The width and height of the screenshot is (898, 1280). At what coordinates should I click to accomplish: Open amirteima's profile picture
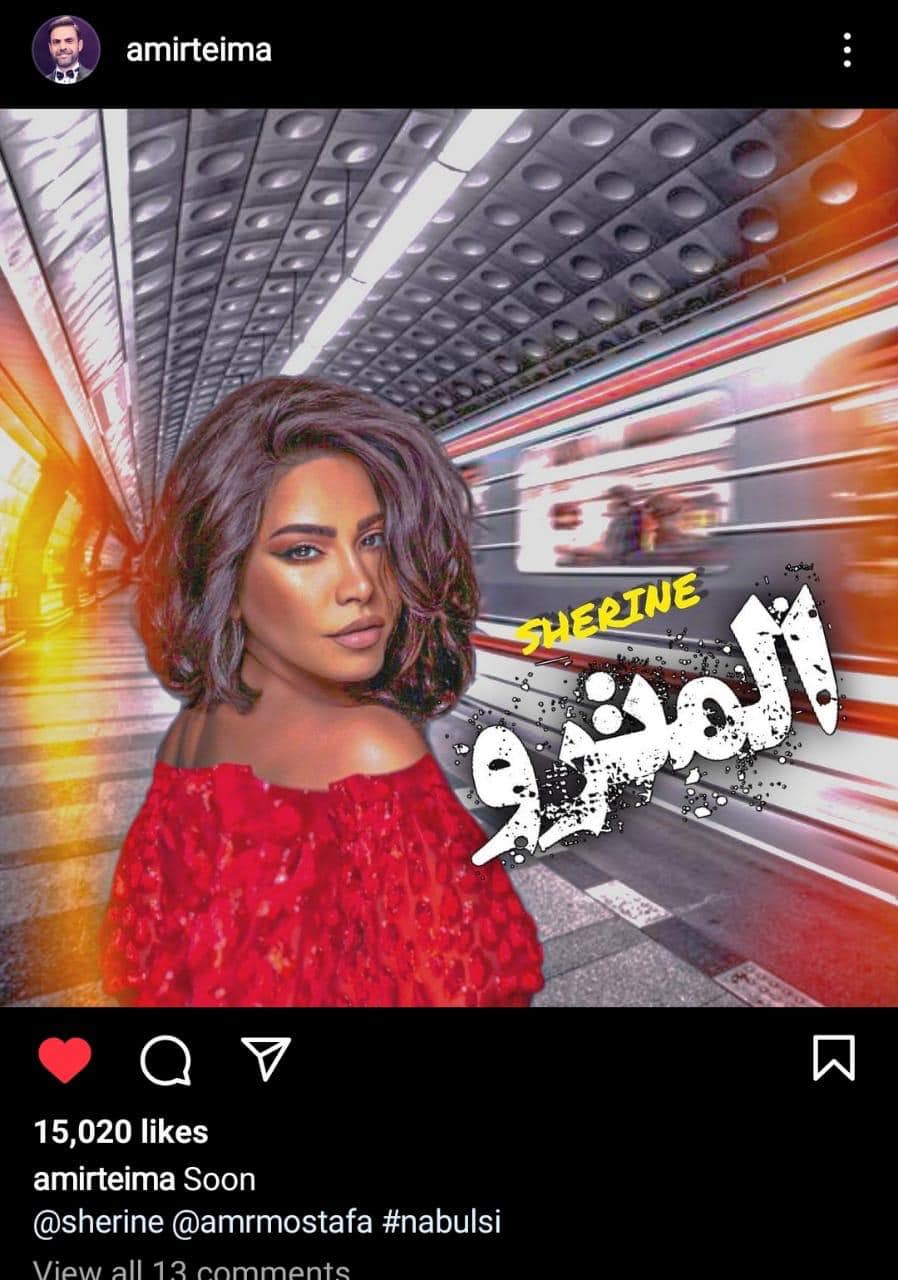(x=65, y=49)
